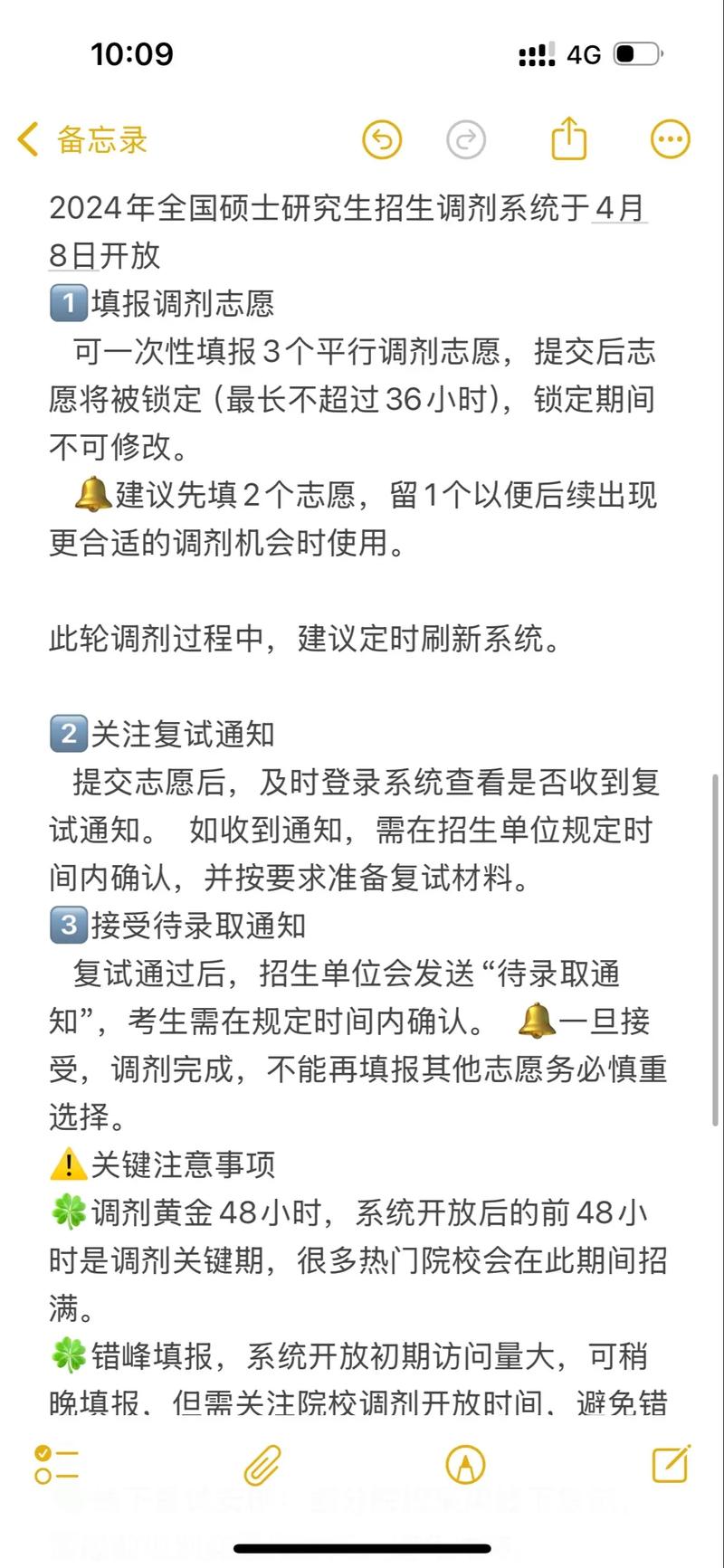Compose a new note with the pencil icon
The image size is (724, 1568).
click(670, 1464)
